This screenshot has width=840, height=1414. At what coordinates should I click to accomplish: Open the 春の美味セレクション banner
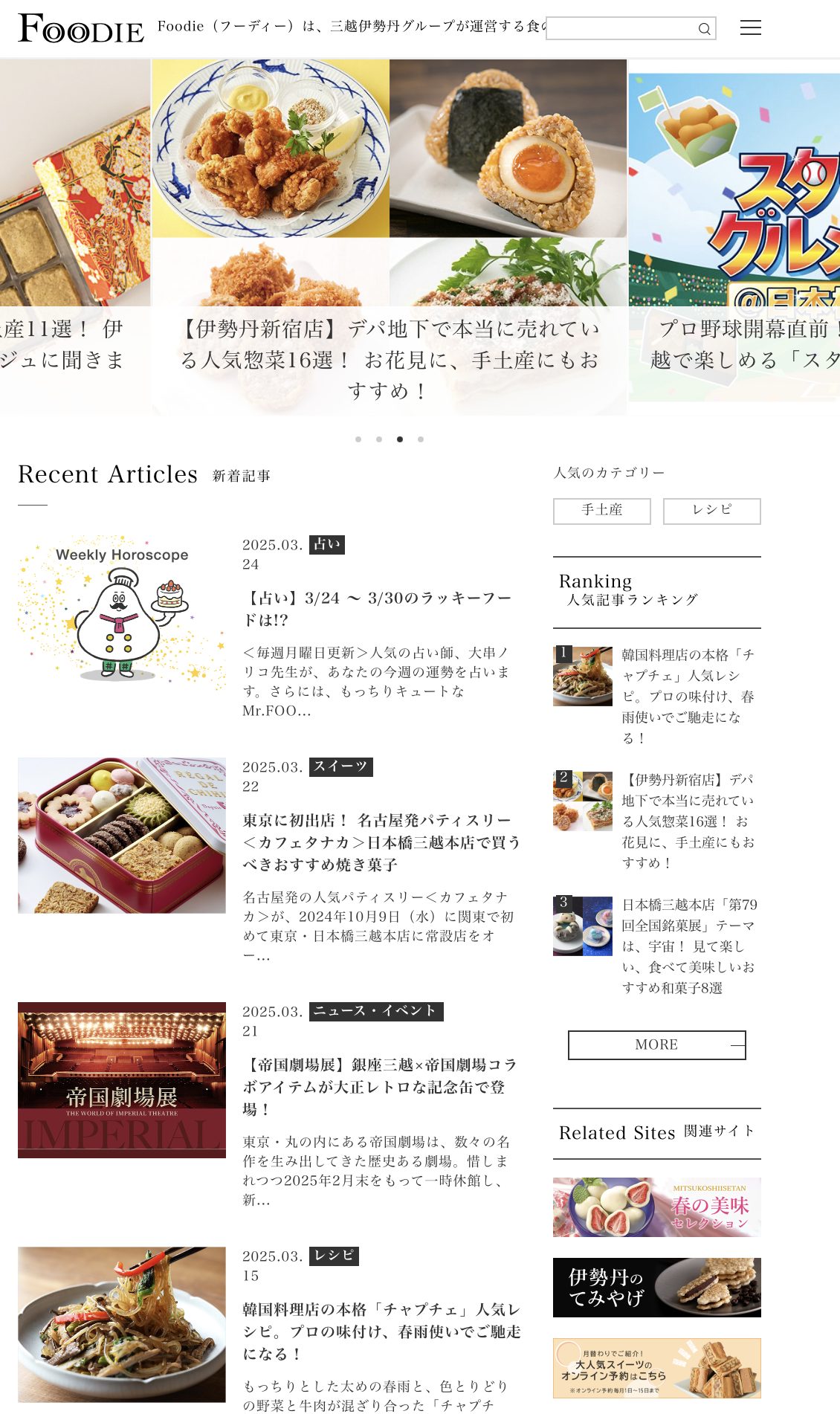(x=656, y=1207)
